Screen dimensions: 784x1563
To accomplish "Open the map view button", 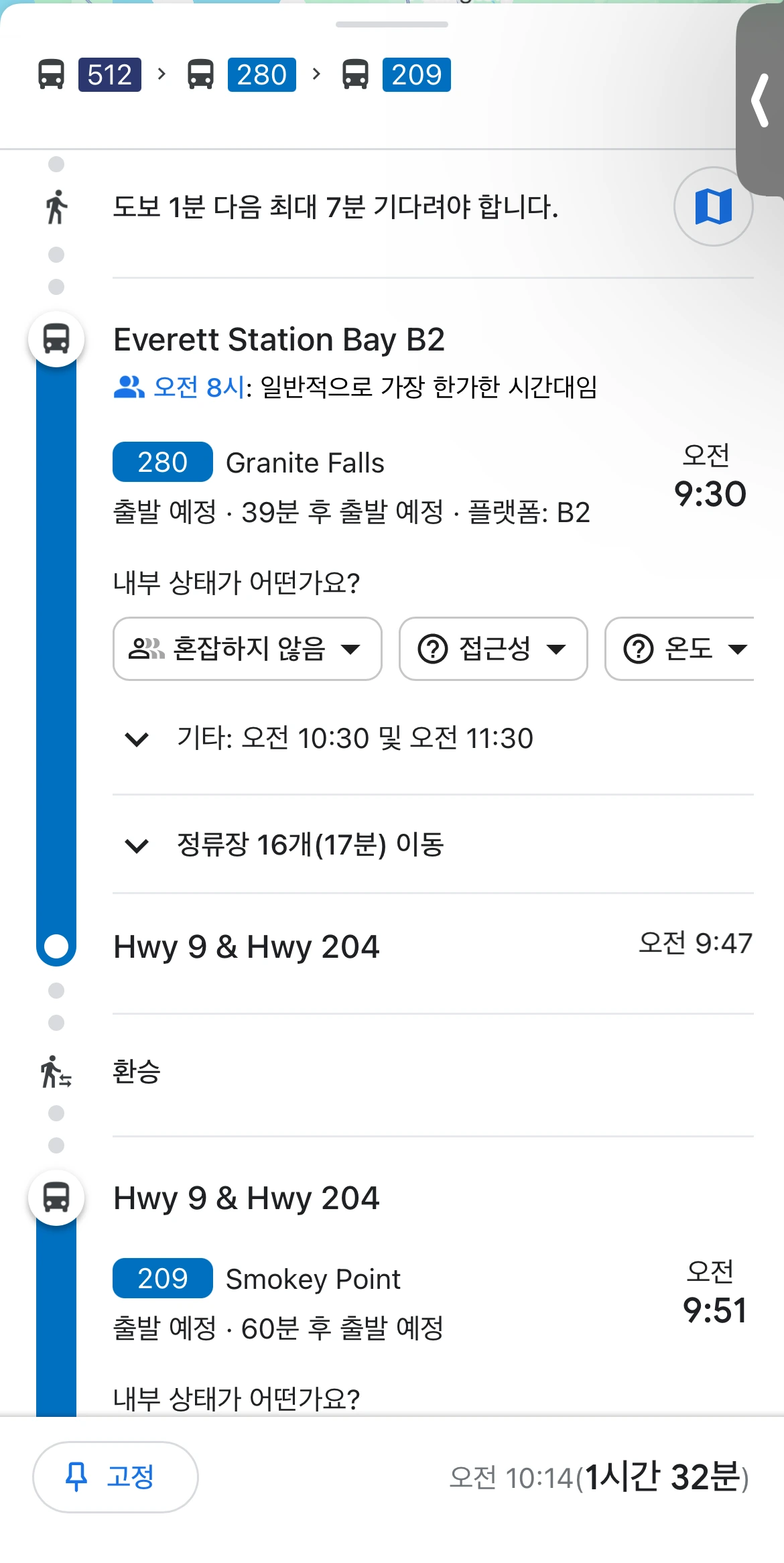I will [x=713, y=206].
